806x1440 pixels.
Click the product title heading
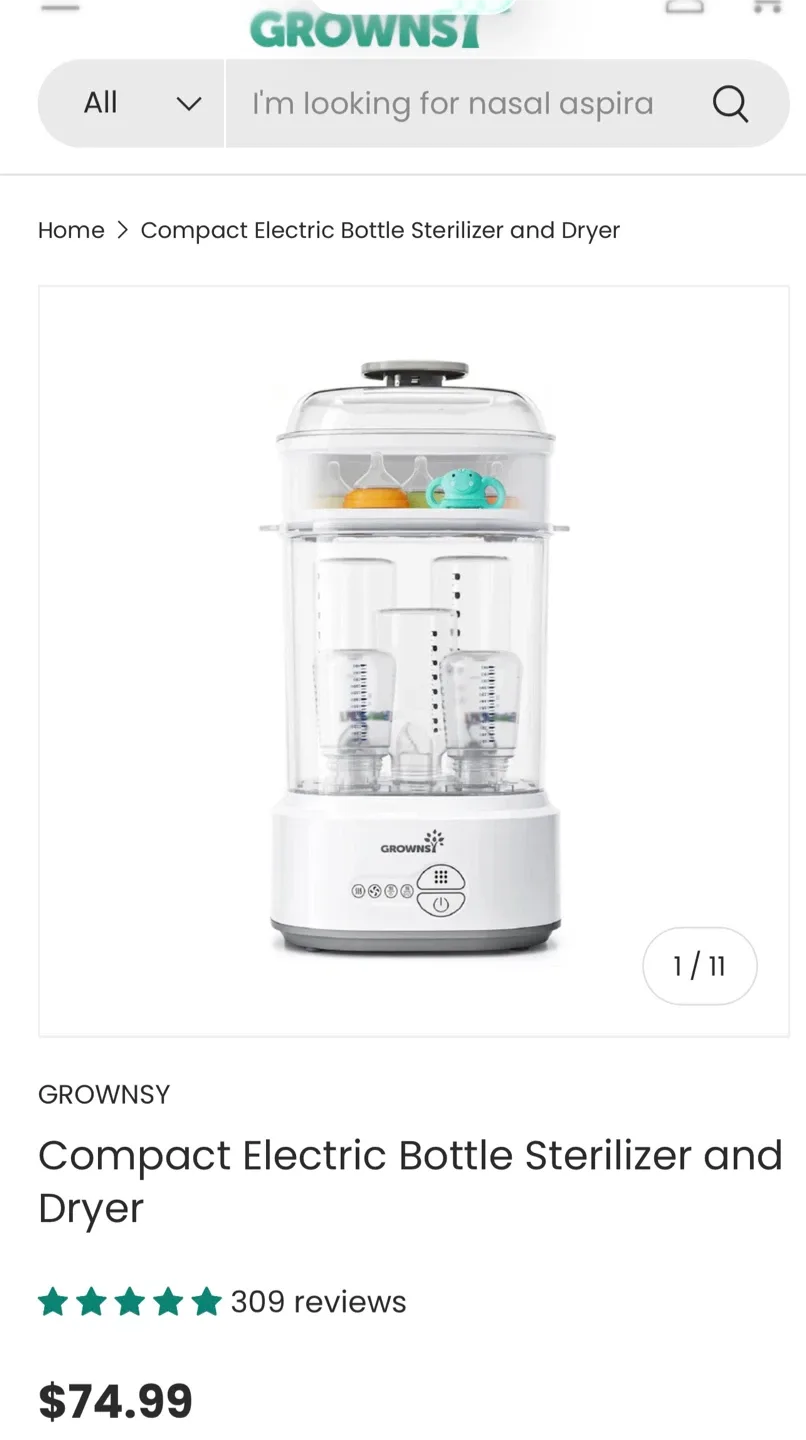click(x=409, y=1181)
